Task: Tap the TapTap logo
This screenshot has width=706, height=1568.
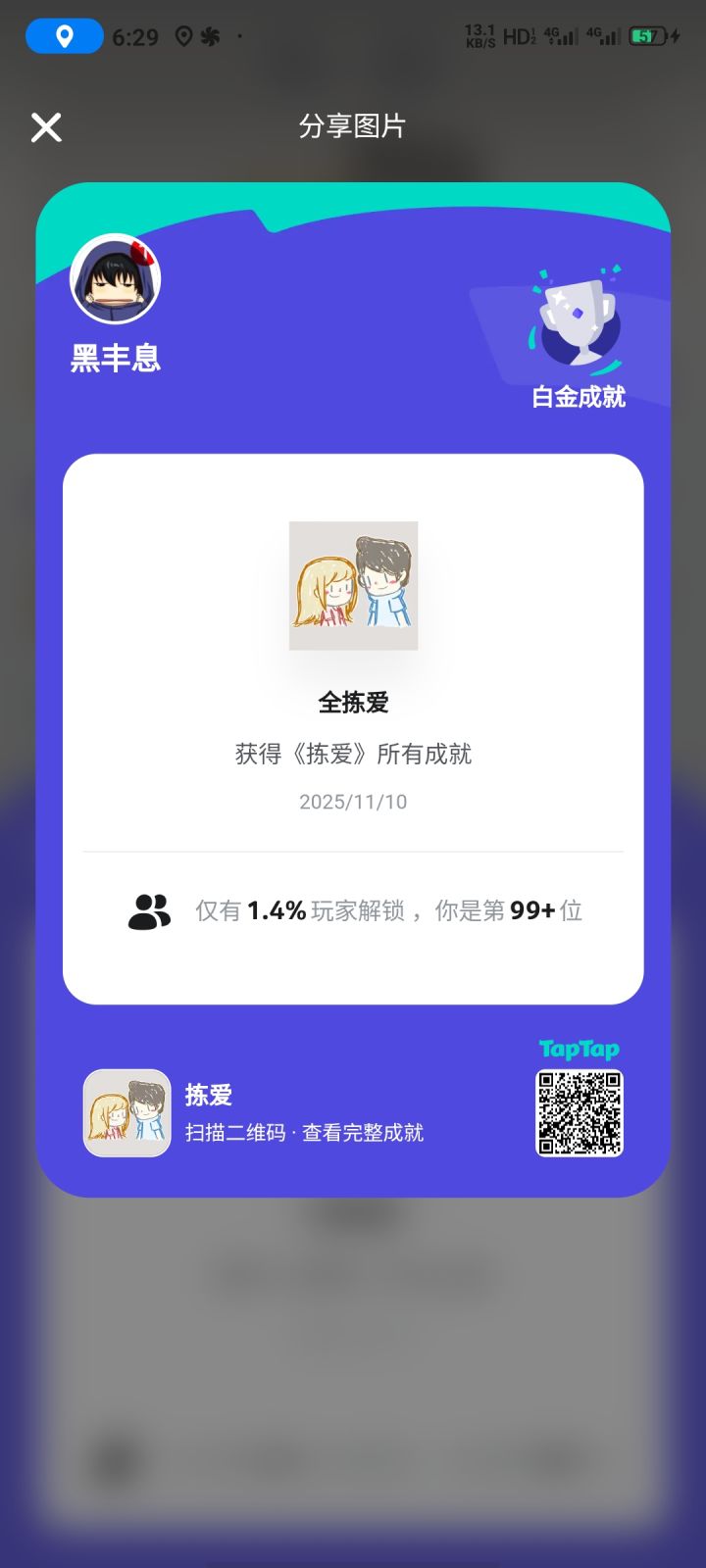Action: click(579, 1050)
